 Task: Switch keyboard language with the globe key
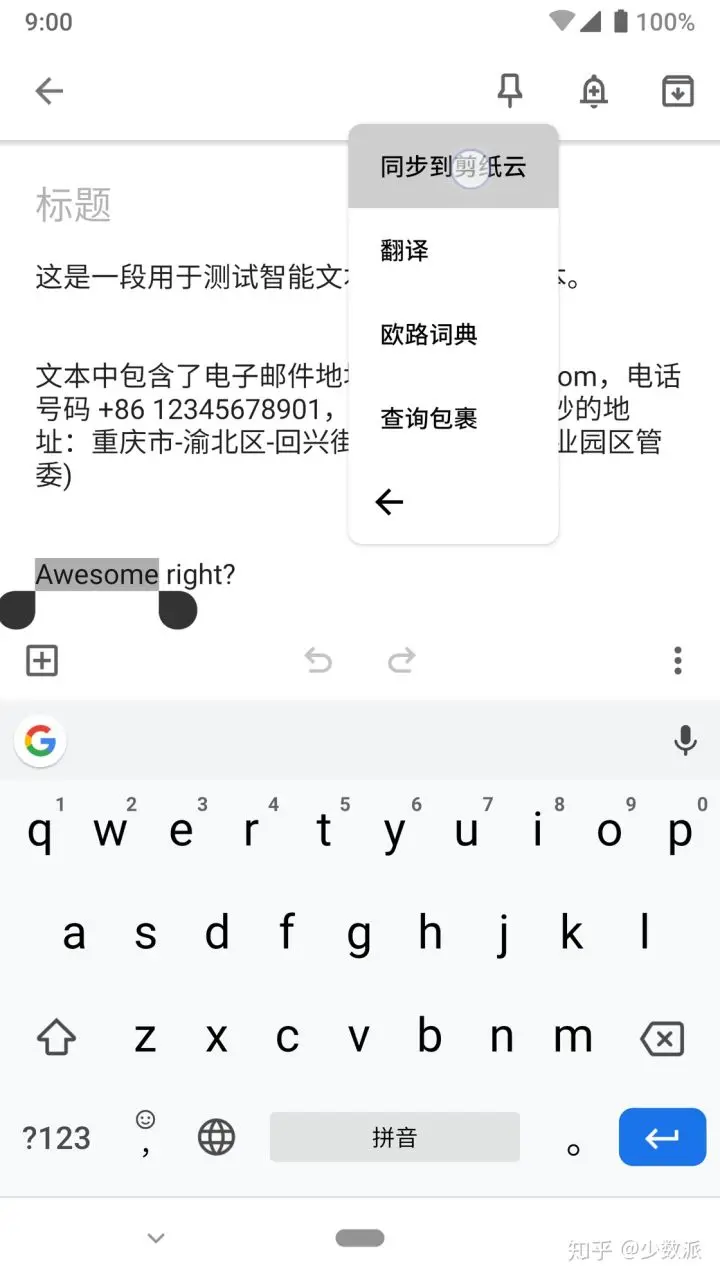click(217, 1137)
